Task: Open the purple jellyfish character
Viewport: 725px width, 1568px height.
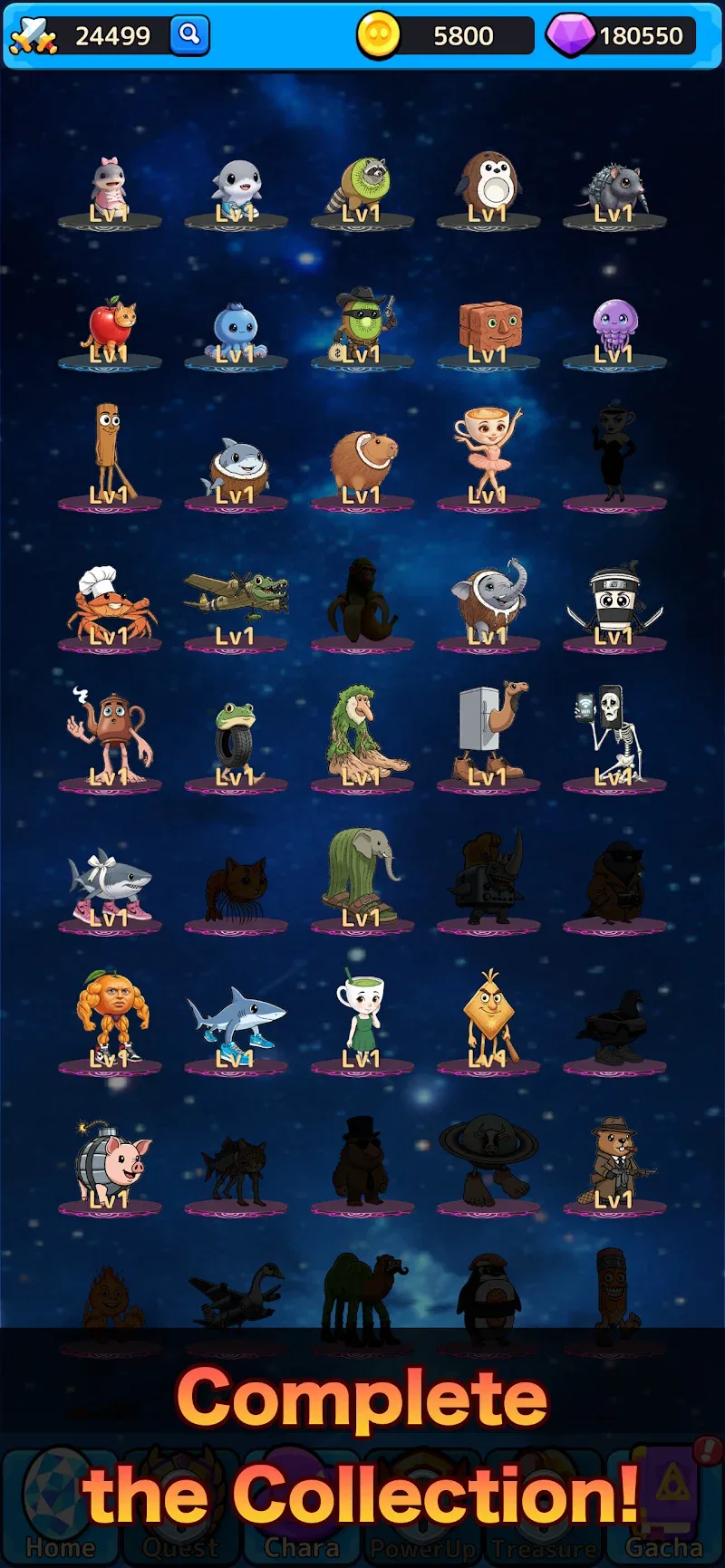Action: [614, 329]
